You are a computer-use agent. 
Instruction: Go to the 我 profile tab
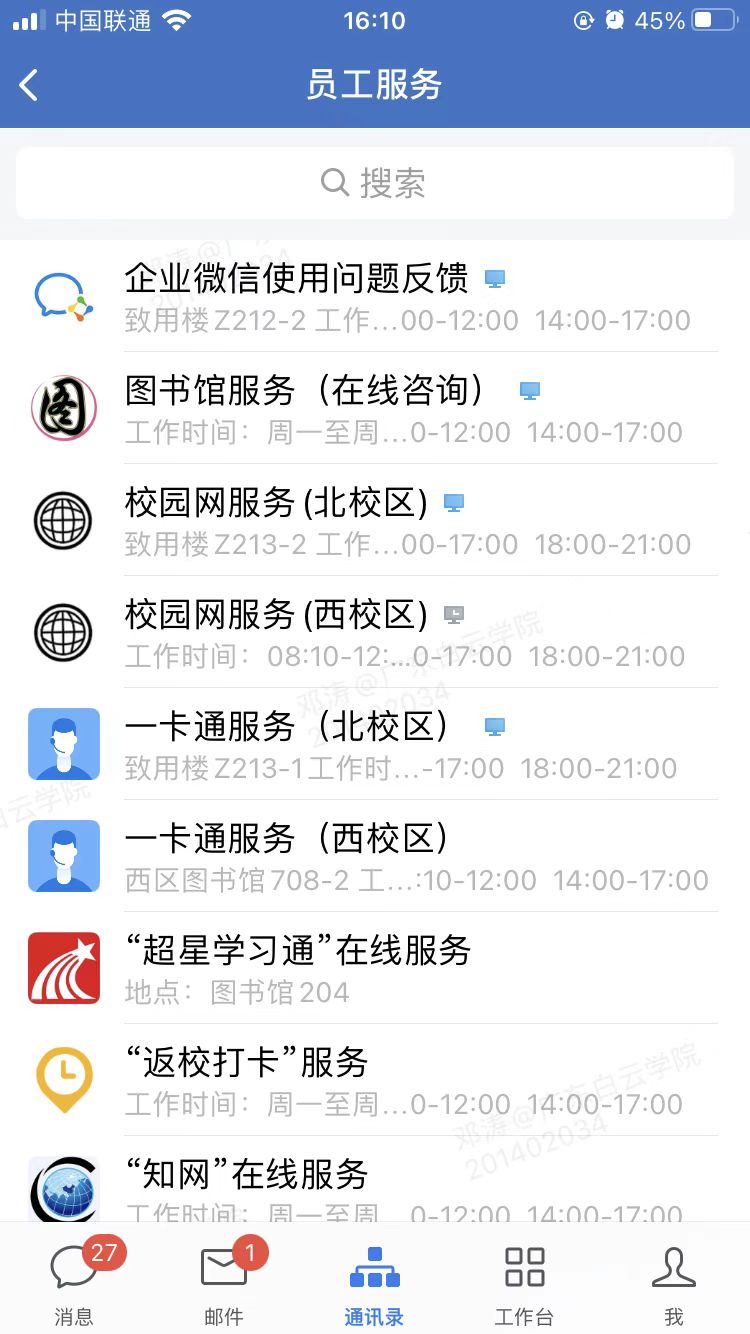coord(674,1284)
